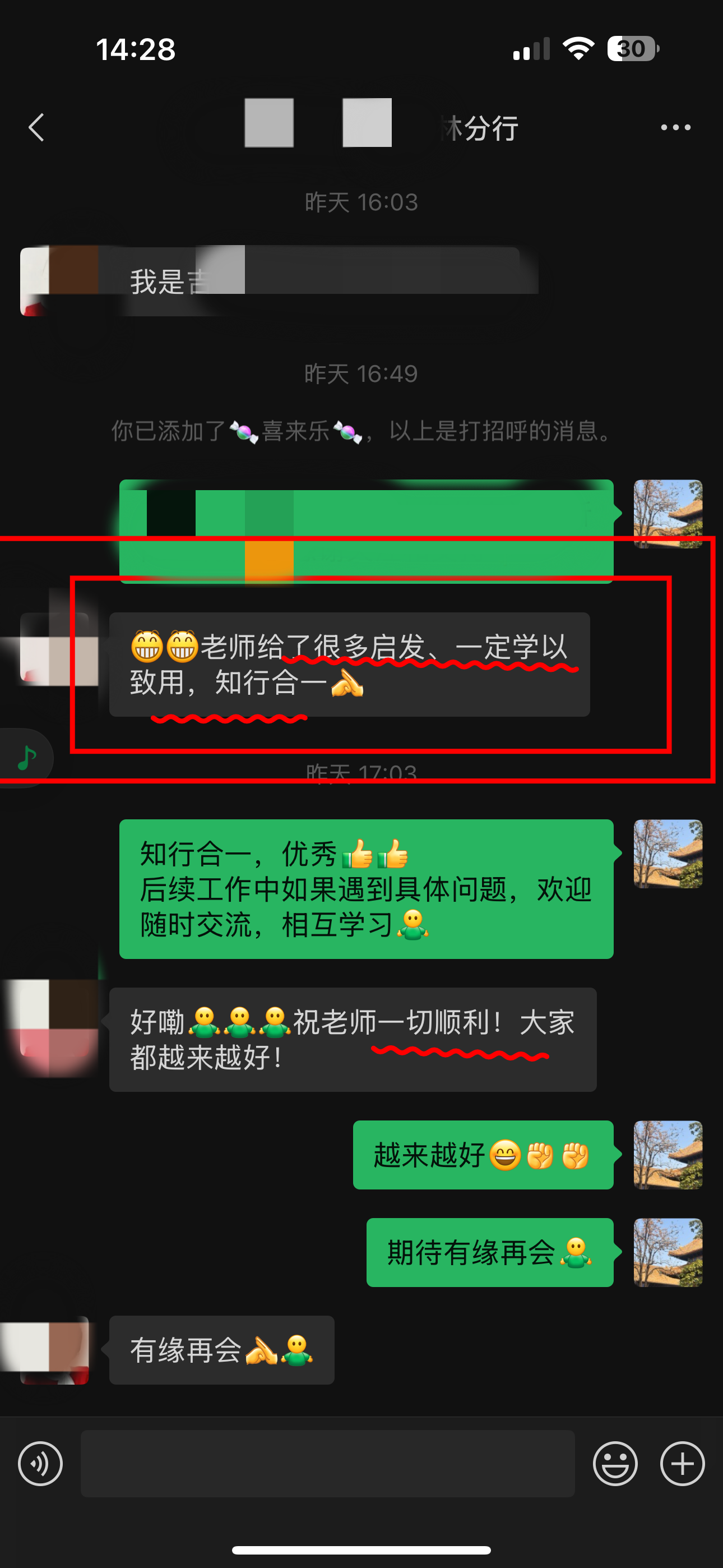The image size is (723, 1568).
Task: Open the floating music player bubble
Action: point(26,758)
